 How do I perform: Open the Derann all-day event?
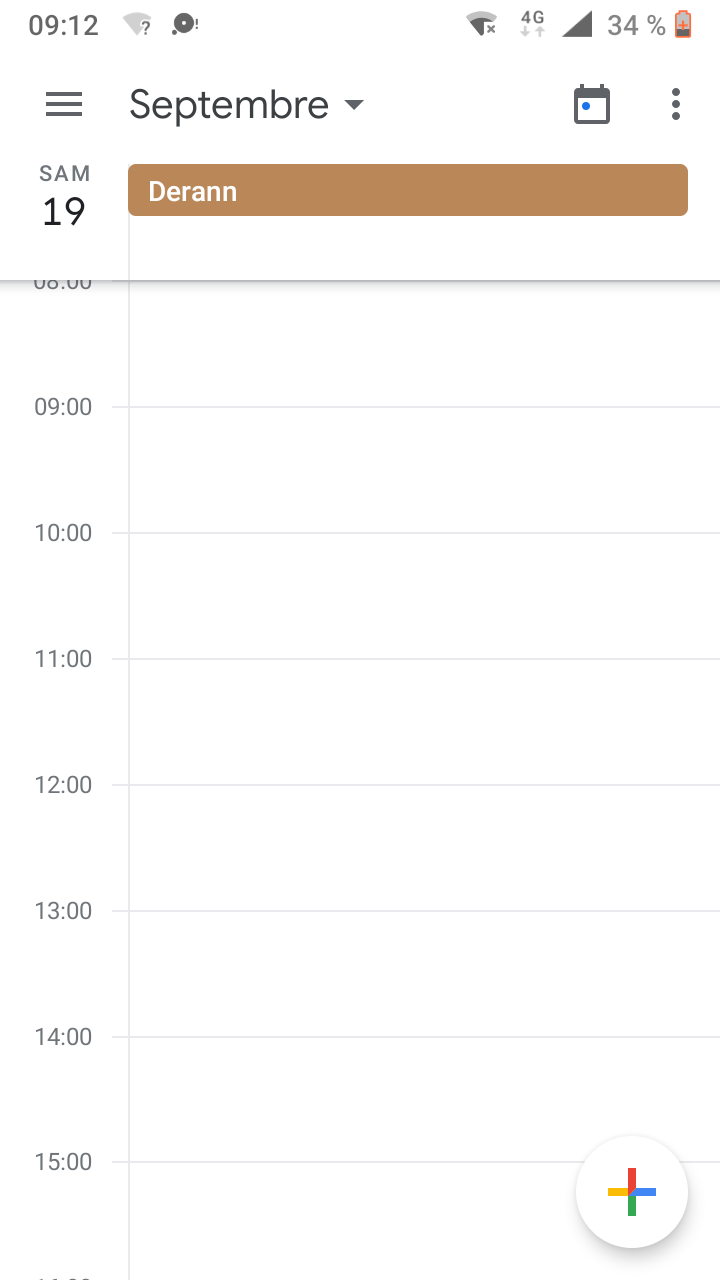(x=408, y=190)
